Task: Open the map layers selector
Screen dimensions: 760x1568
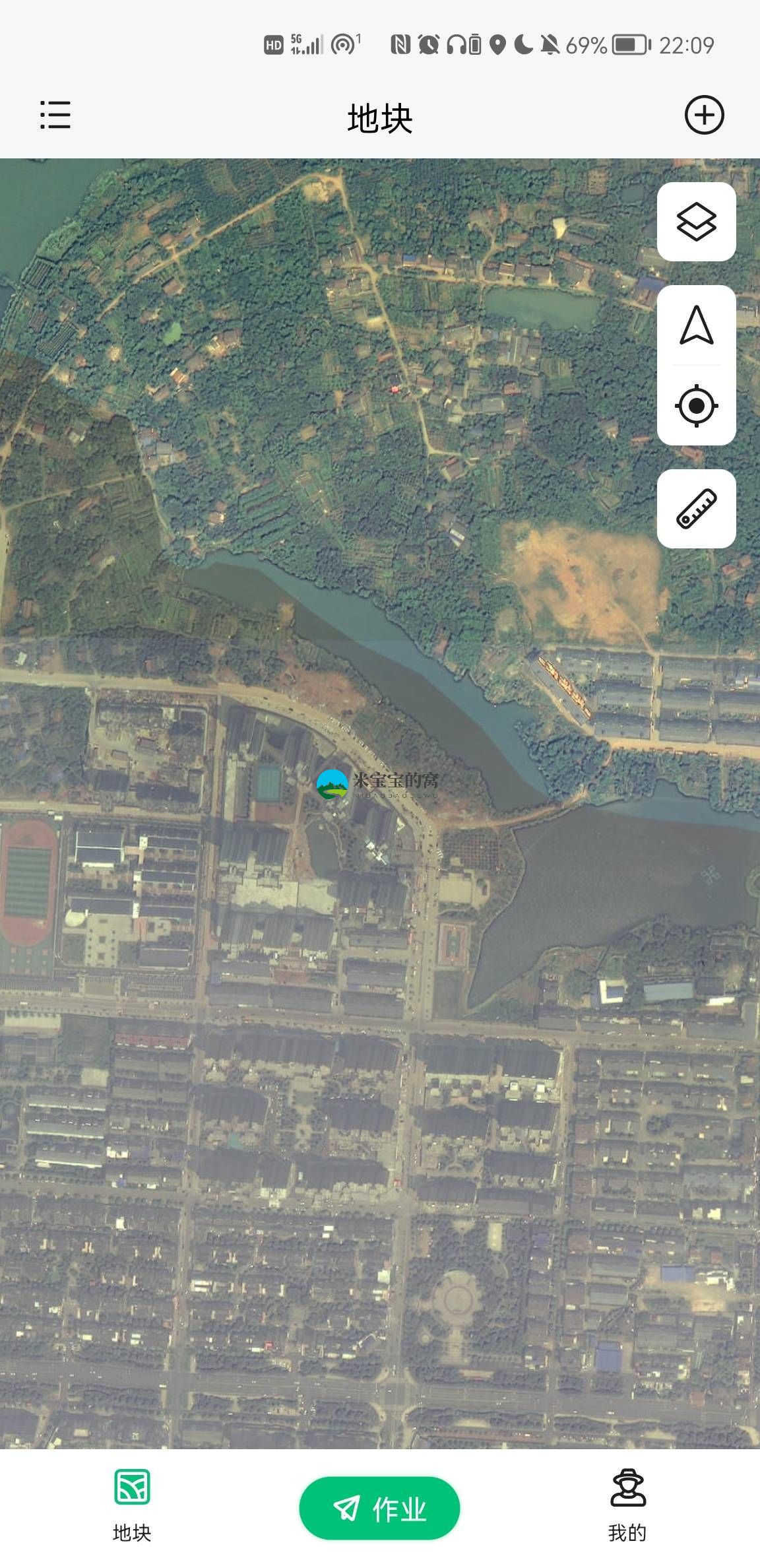Action: pyautogui.click(x=696, y=222)
